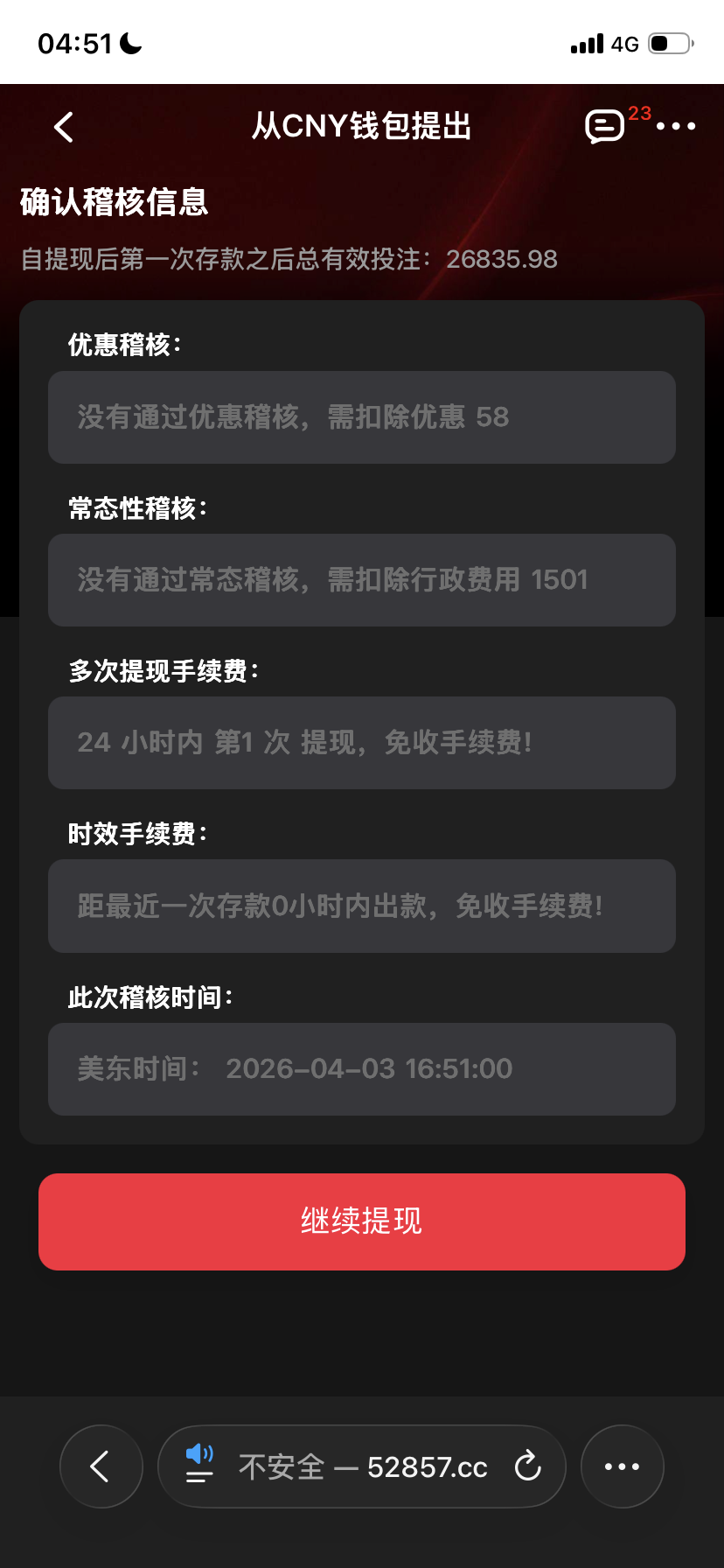
Task: Open the three-dot menu in bottom toolbar
Action: click(x=622, y=1466)
